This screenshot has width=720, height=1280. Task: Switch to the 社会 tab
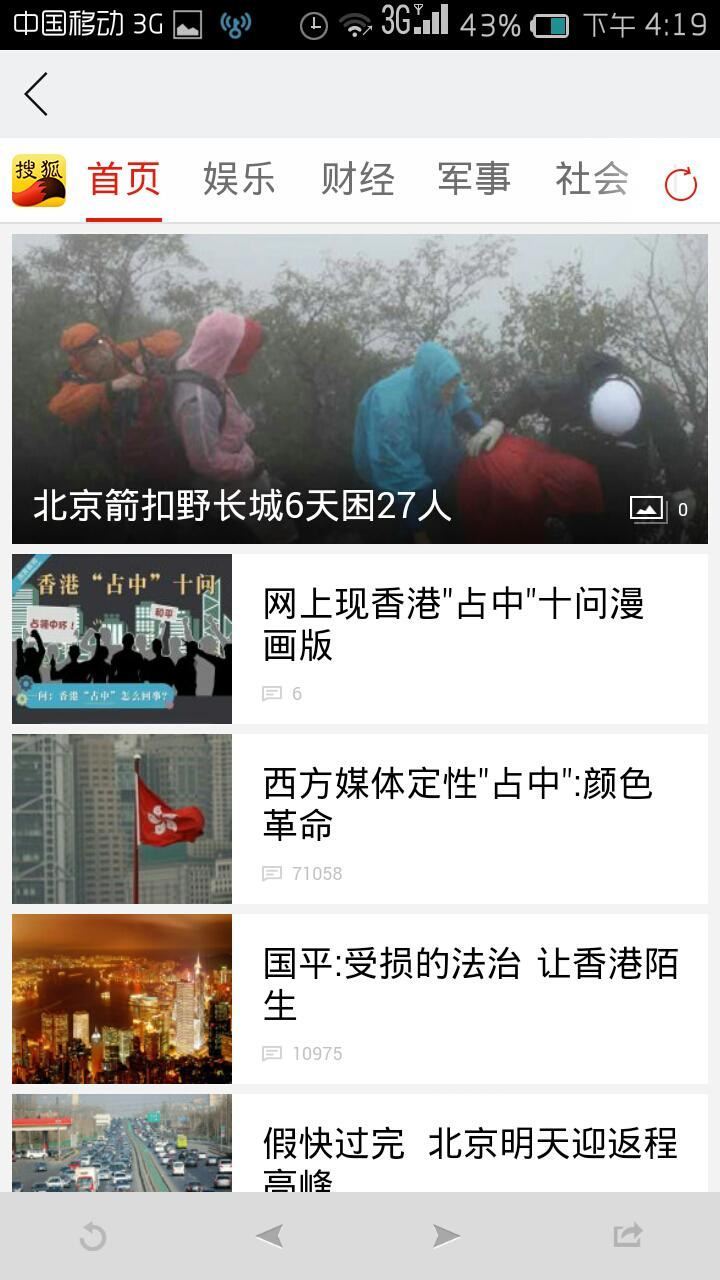(591, 180)
